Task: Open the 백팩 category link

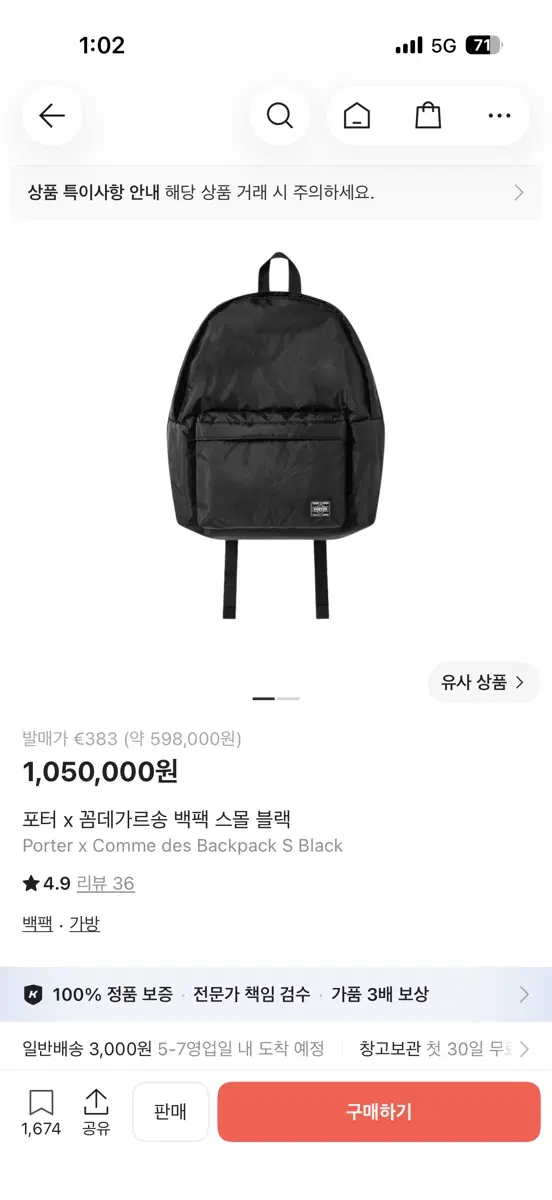Action: point(37,924)
